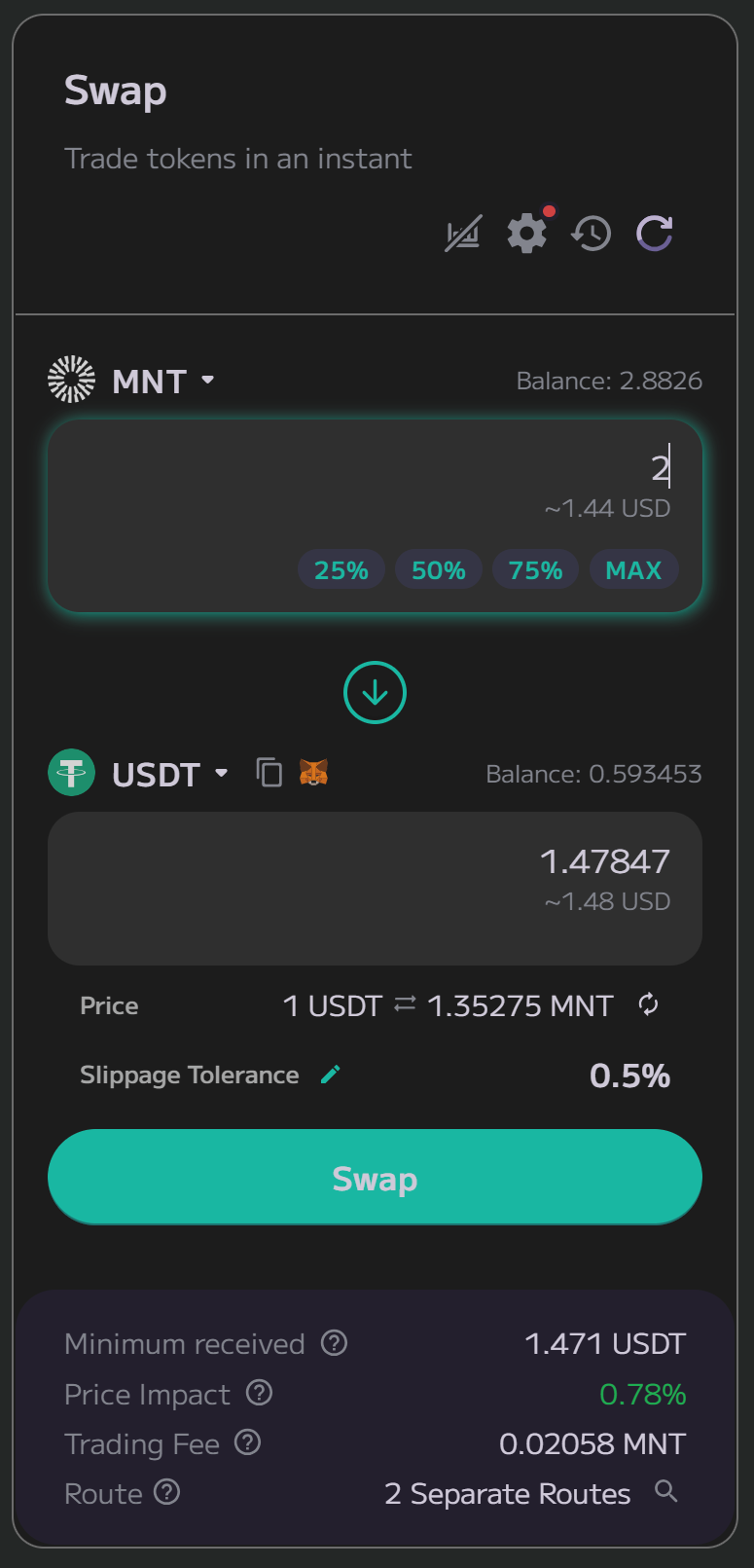The width and height of the screenshot is (754, 1568).
Task: Edit slippage tolerance
Action: 331,1075
